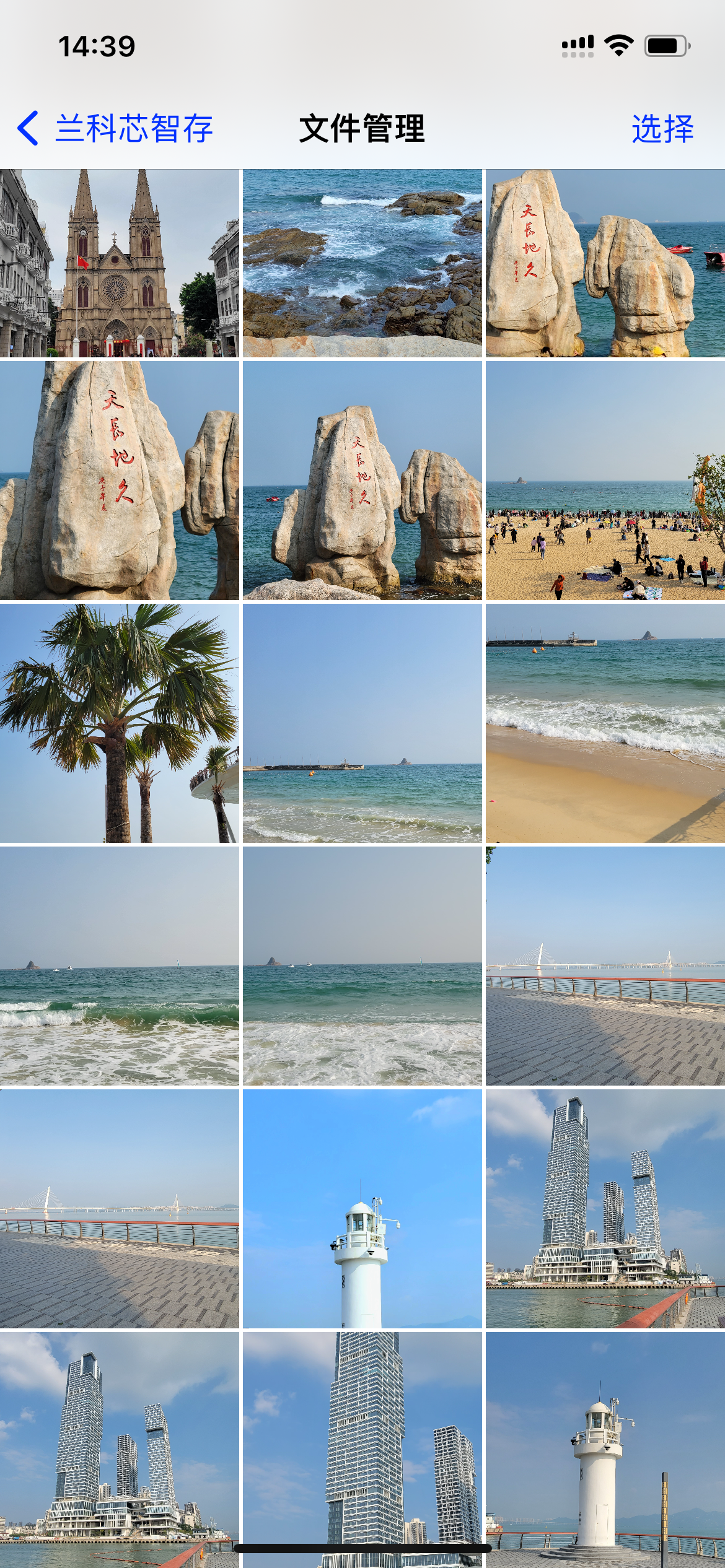View the palm tree photo
This screenshot has height=1568, width=725.
click(x=119, y=723)
